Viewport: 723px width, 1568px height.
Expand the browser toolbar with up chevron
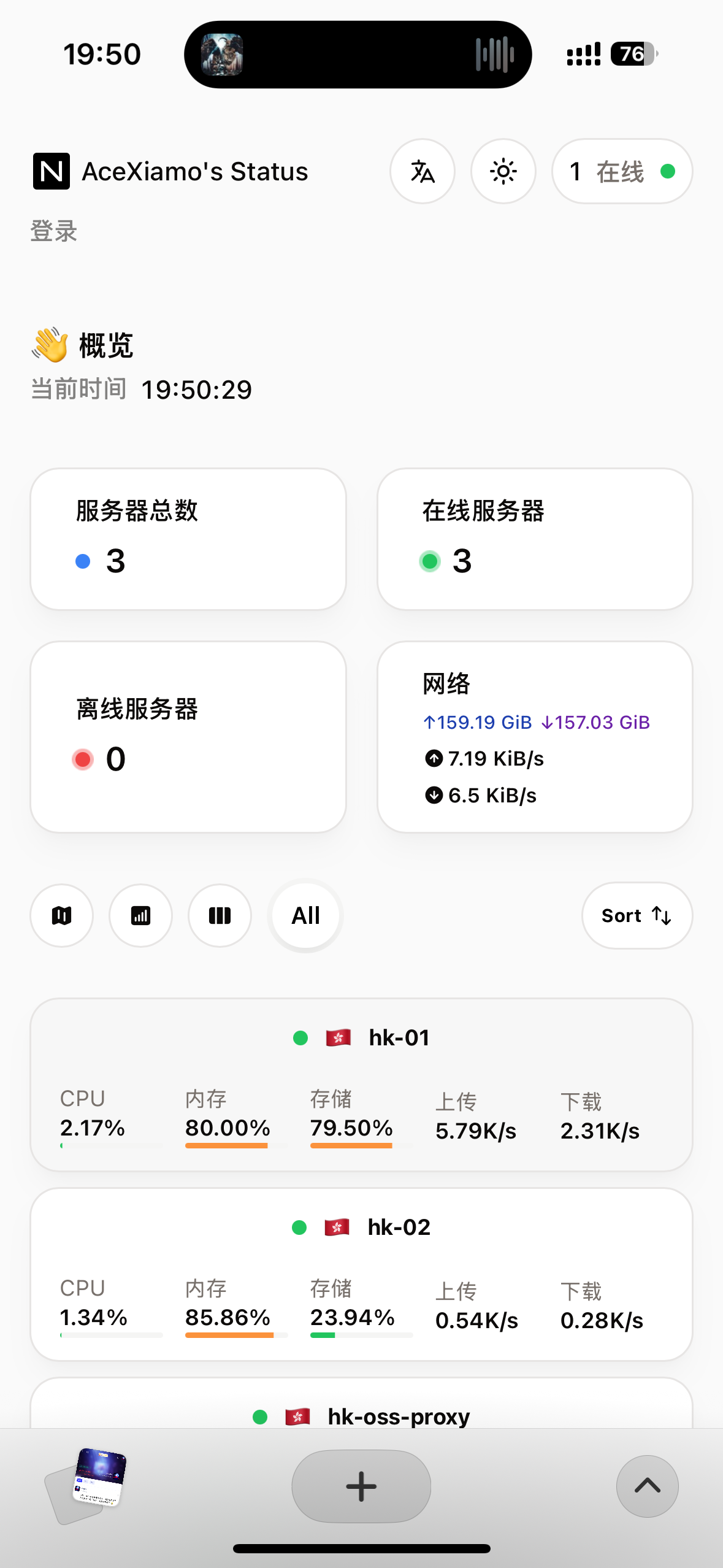pos(647,1486)
